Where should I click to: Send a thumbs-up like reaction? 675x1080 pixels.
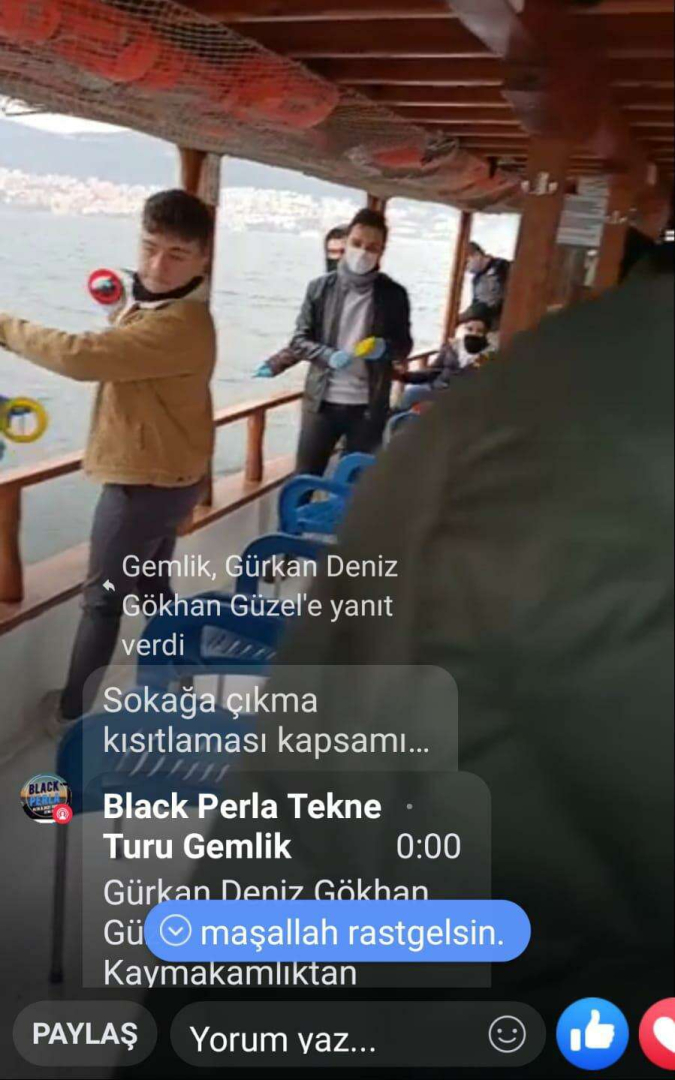pyautogui.click(x=592, y=1034)
